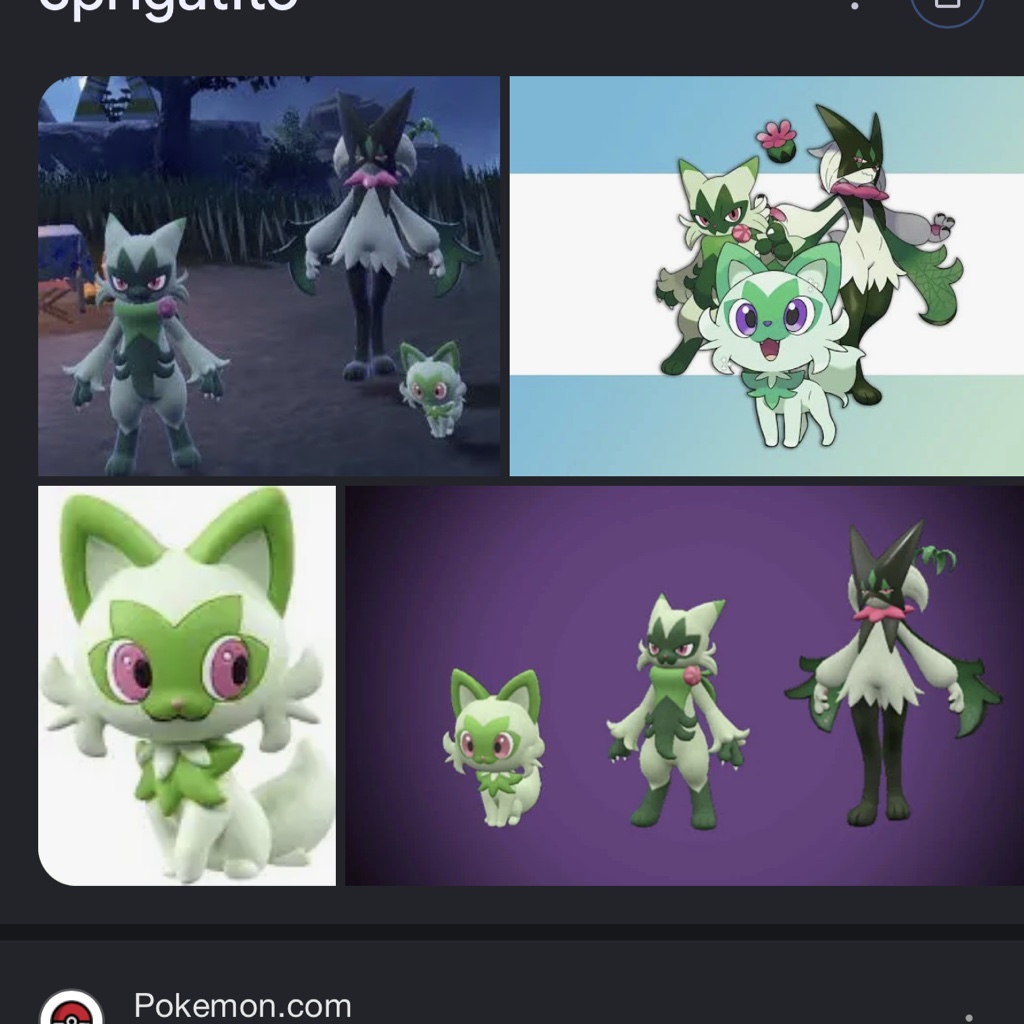Open the overflow menu beside the Sprigatito title
The height and width of the screenshot is (1024, 1024).
(854, 5)
